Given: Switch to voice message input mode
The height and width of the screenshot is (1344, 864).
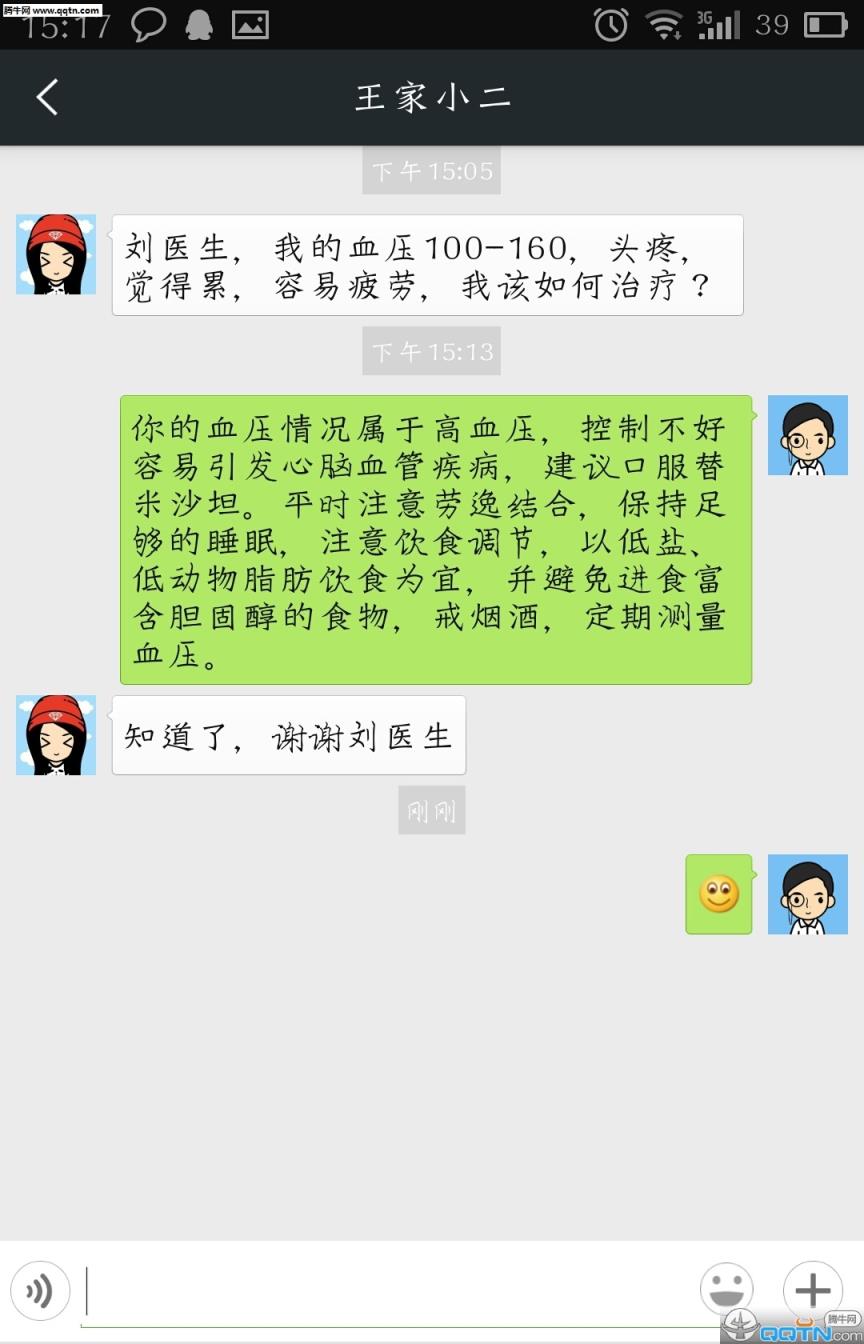Looking at the screenshot, I should [x=41, y=1290].
